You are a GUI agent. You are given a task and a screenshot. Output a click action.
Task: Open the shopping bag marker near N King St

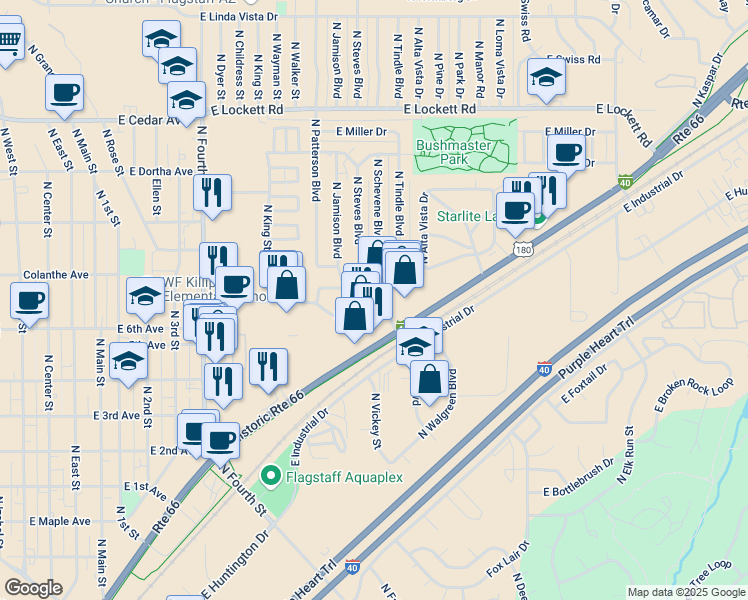286,285
